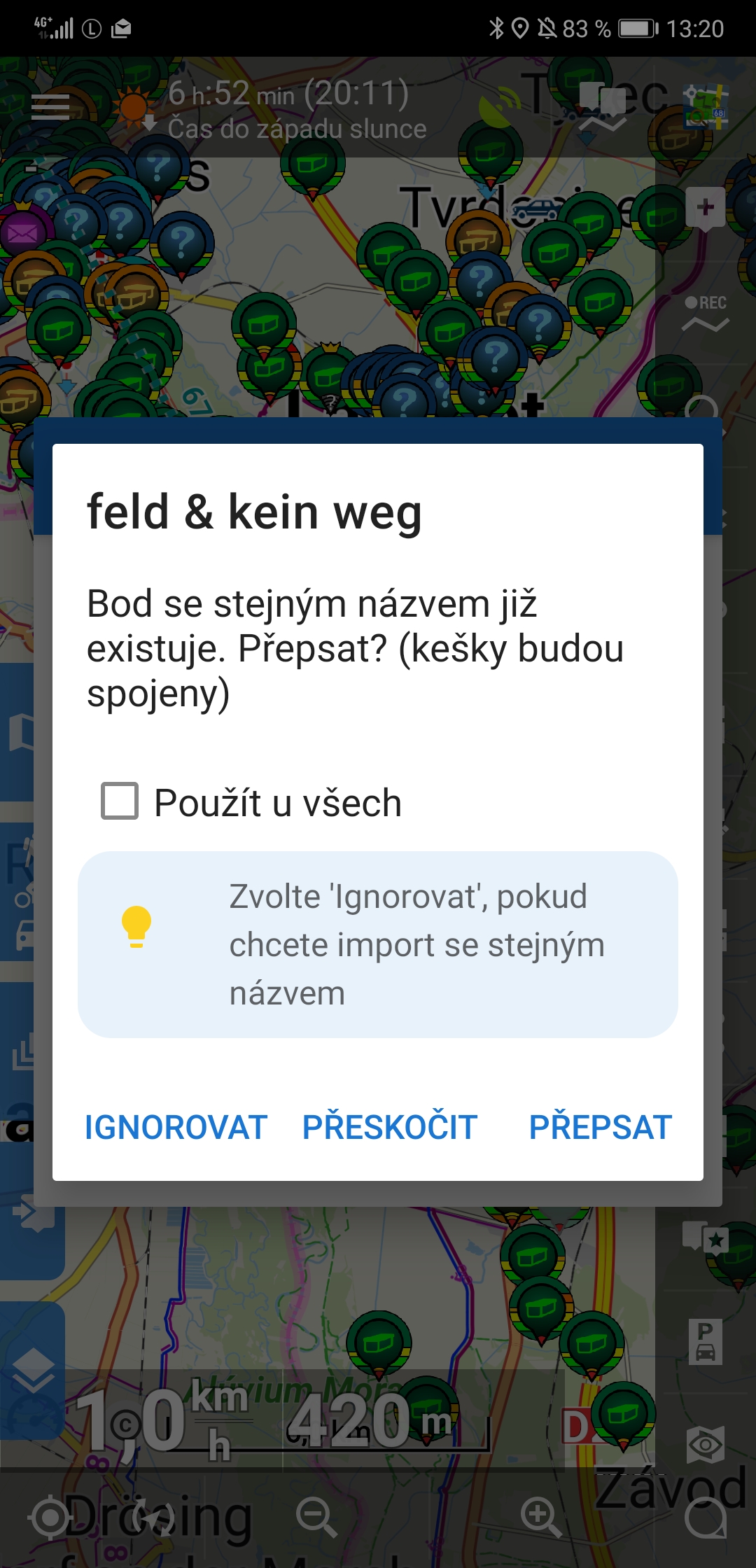Screen dimensions: 756x1568
Task: Choose PŘESKOČIT to skip this point
Action: (x=390, y=1128)
